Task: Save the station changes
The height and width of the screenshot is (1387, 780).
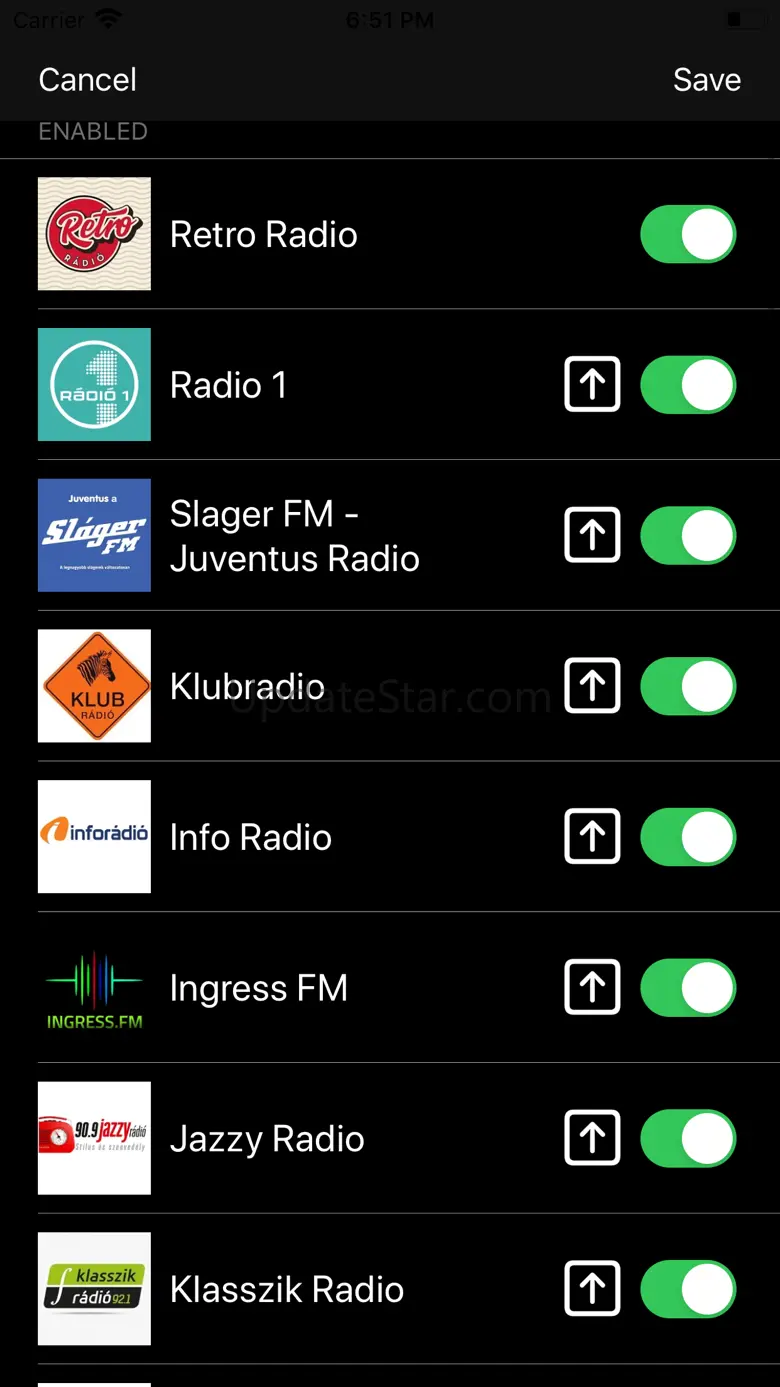Action: tap(707, 80)
